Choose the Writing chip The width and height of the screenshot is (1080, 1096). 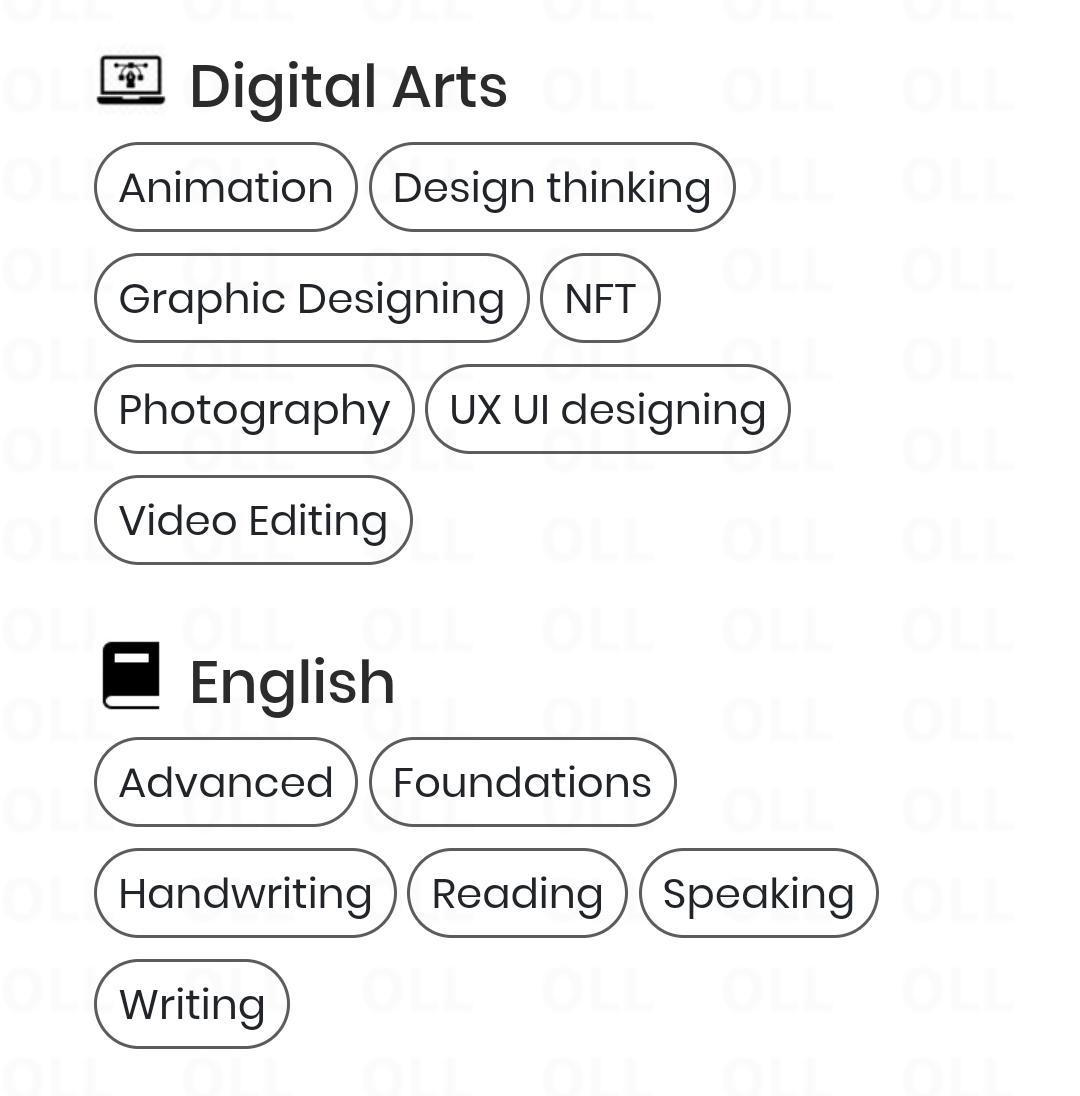[192, 1004]
